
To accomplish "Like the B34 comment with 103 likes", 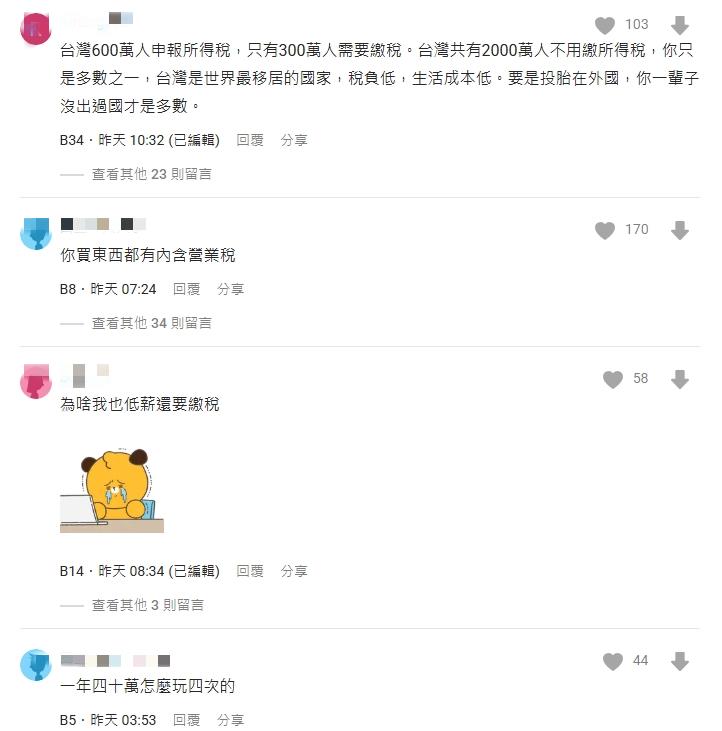I will point(605,25).
